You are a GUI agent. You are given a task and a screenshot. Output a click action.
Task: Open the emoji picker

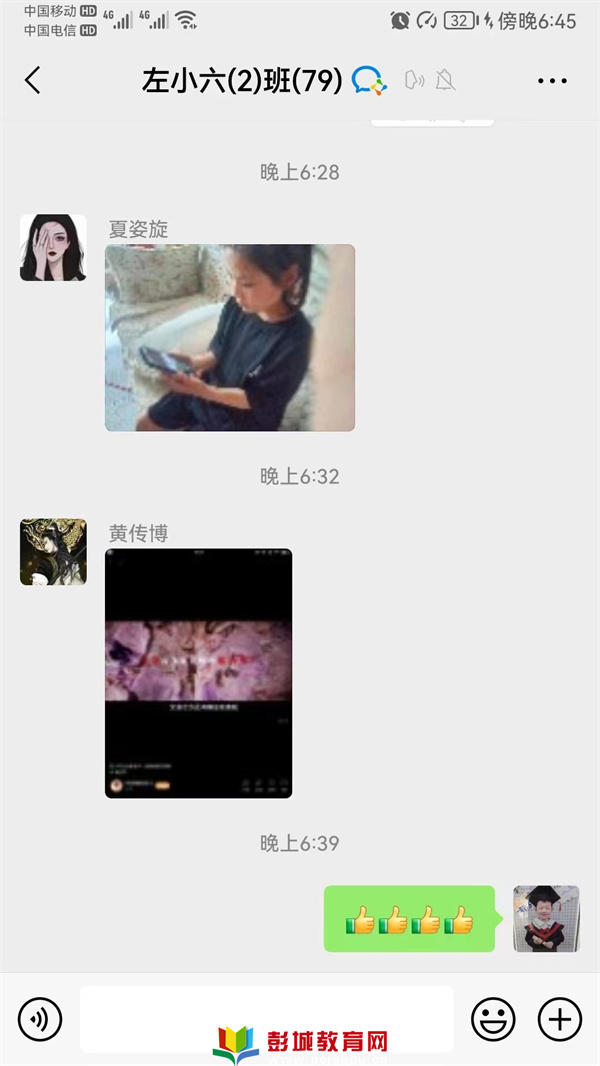493,1019
